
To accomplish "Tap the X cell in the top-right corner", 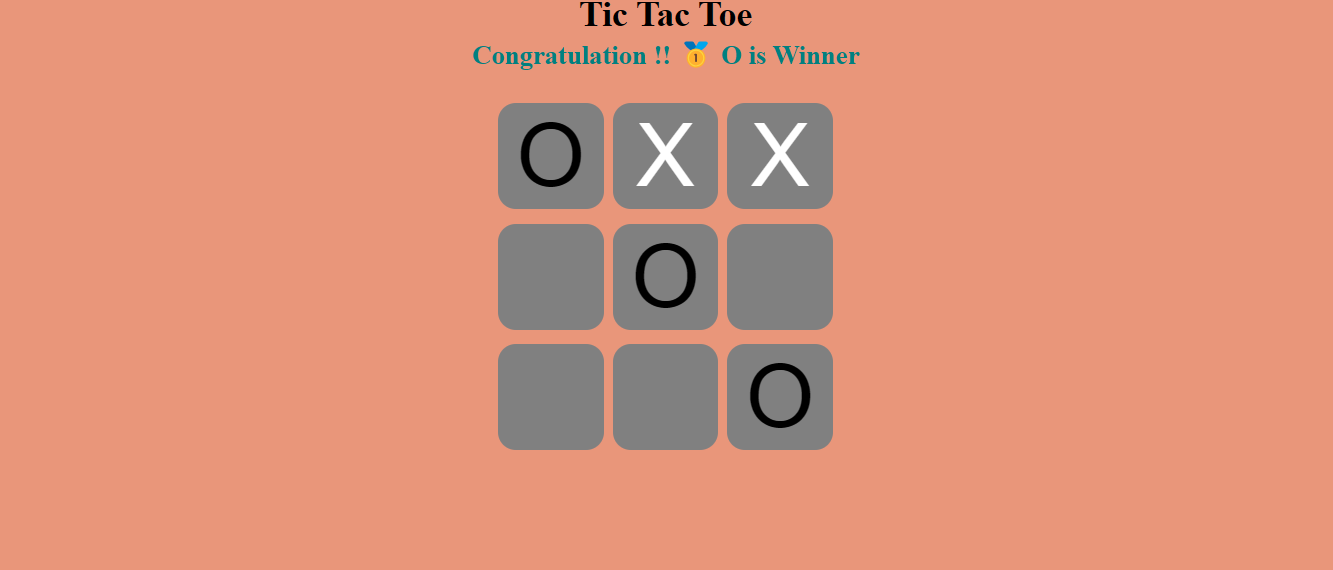I will [x=779, y=156].
